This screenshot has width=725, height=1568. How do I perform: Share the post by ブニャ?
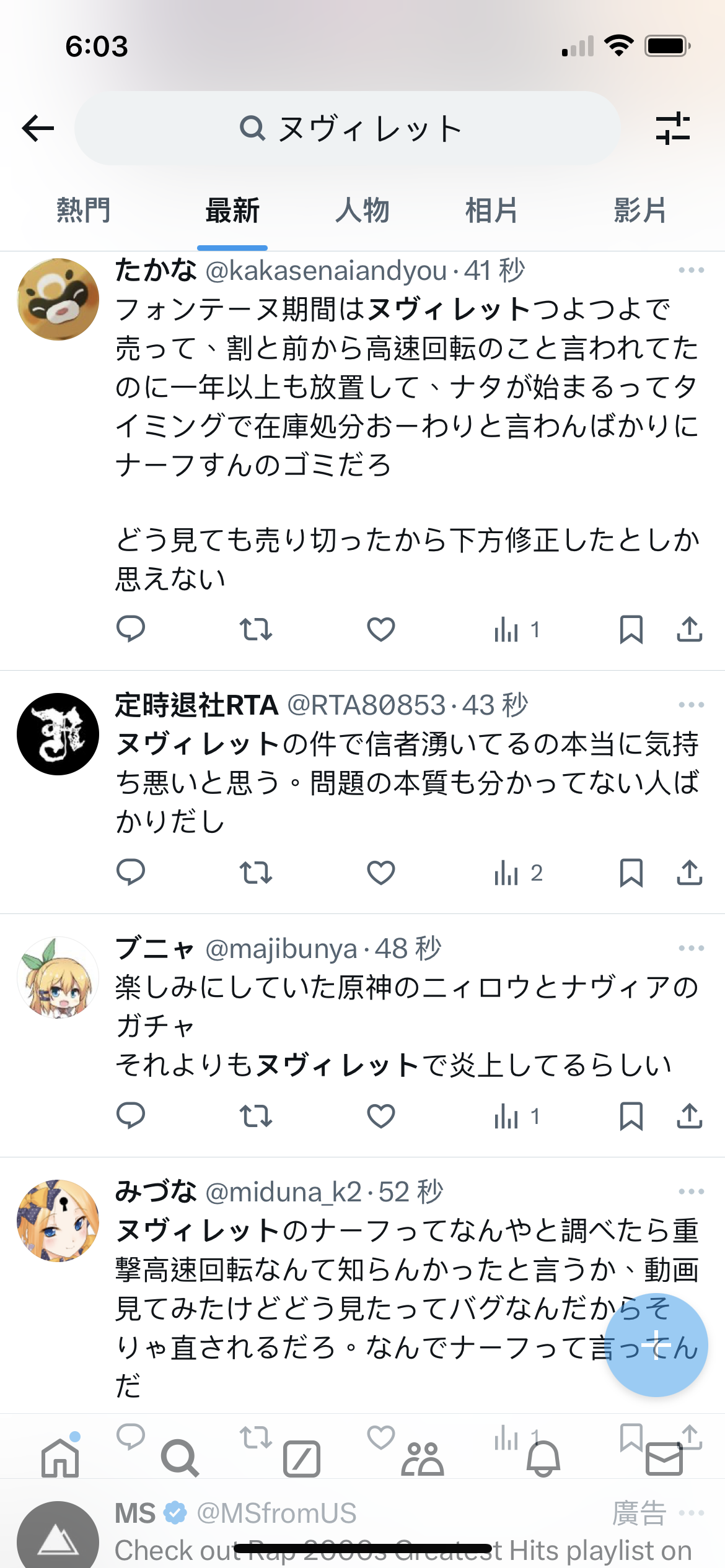[x=689, y=1116]
